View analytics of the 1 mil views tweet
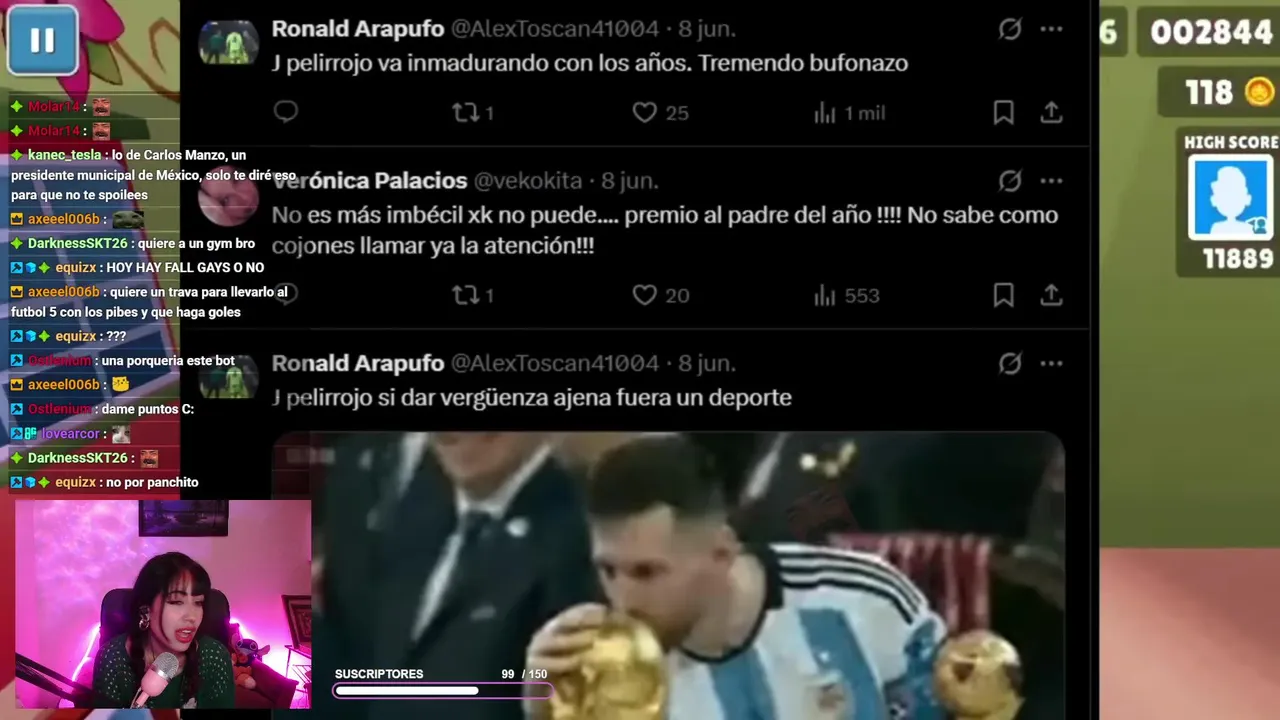Screen dimensions: 1280x720 coord(825,113)
